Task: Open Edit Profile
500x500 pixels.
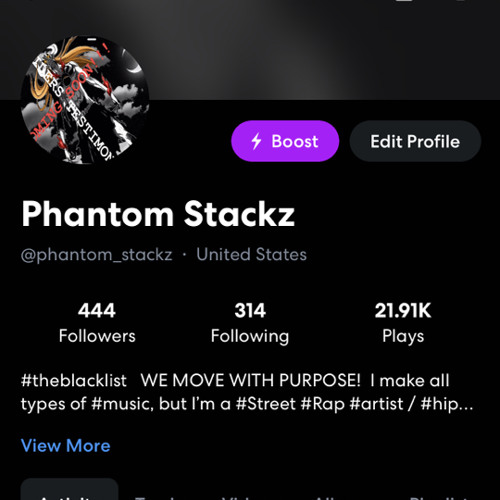Action: 415,141
